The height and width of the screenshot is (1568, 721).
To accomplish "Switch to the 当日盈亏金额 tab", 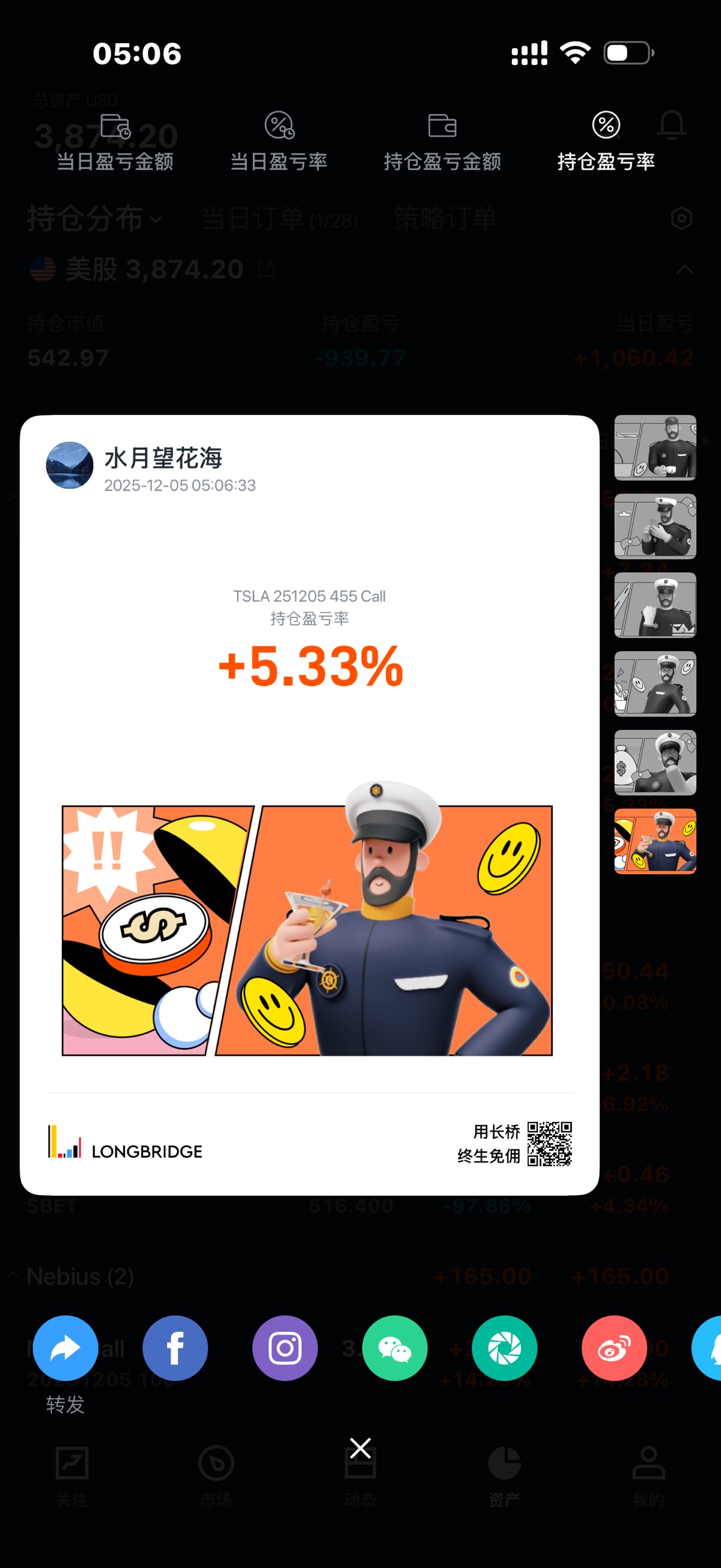I will click(x=115, y=142).
